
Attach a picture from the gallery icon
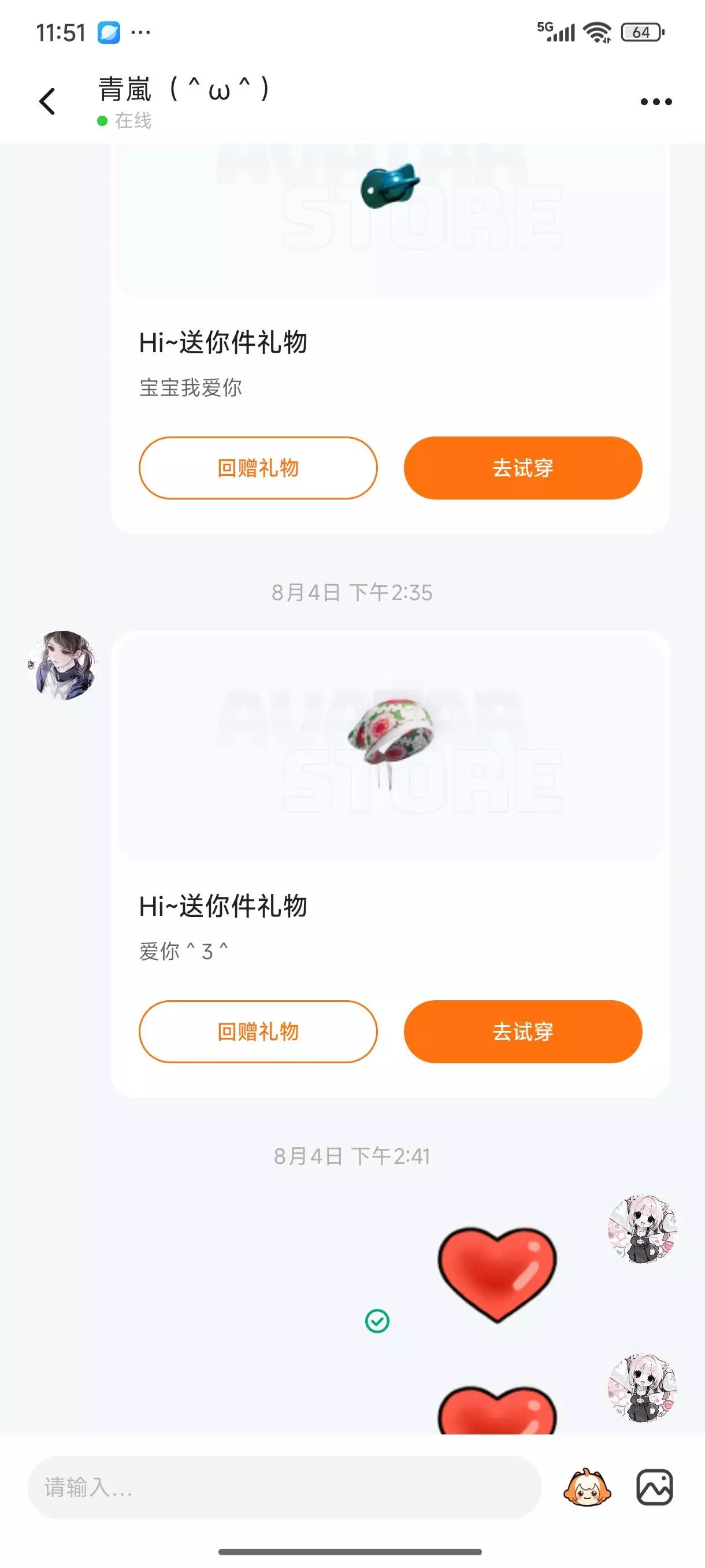[x=655, y=1487]
